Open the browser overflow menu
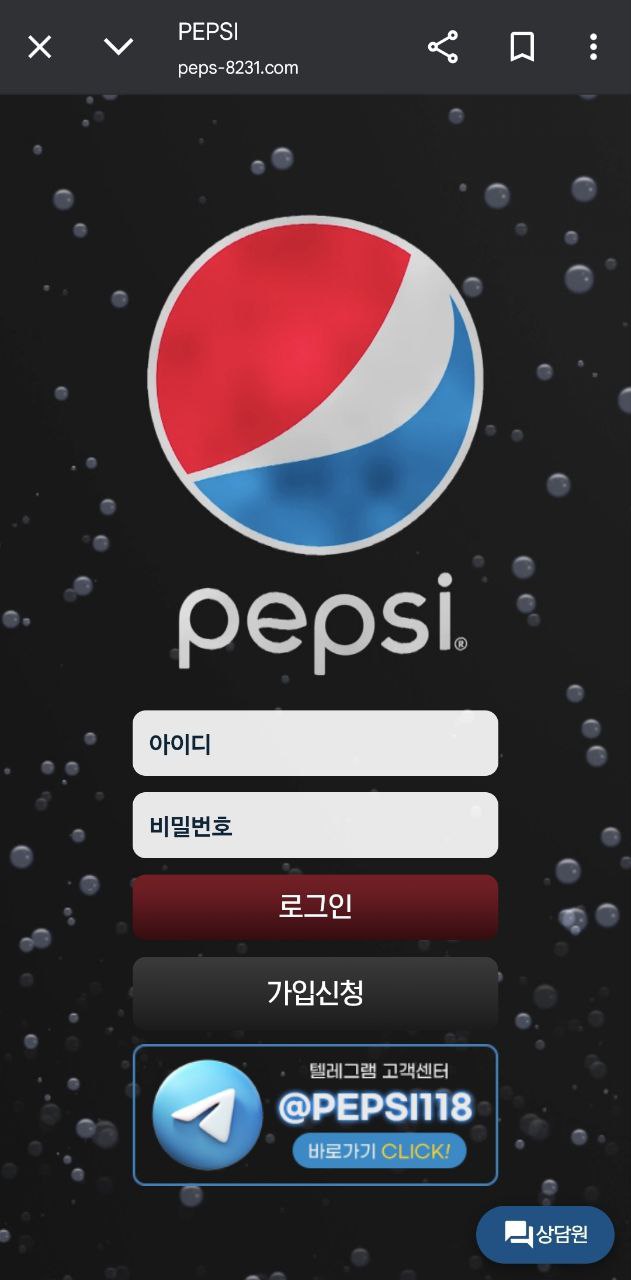This screenshot has width=631, height=1280. tap(593, 47)
